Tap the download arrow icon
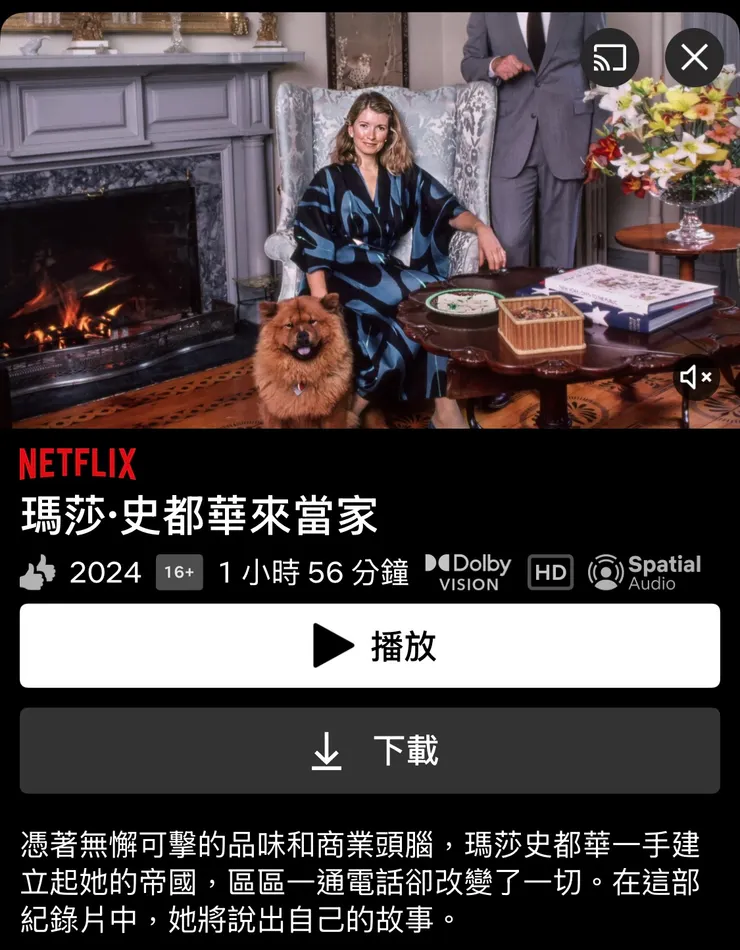This screenshot has height=950, width=740. (x=325, y=749)
